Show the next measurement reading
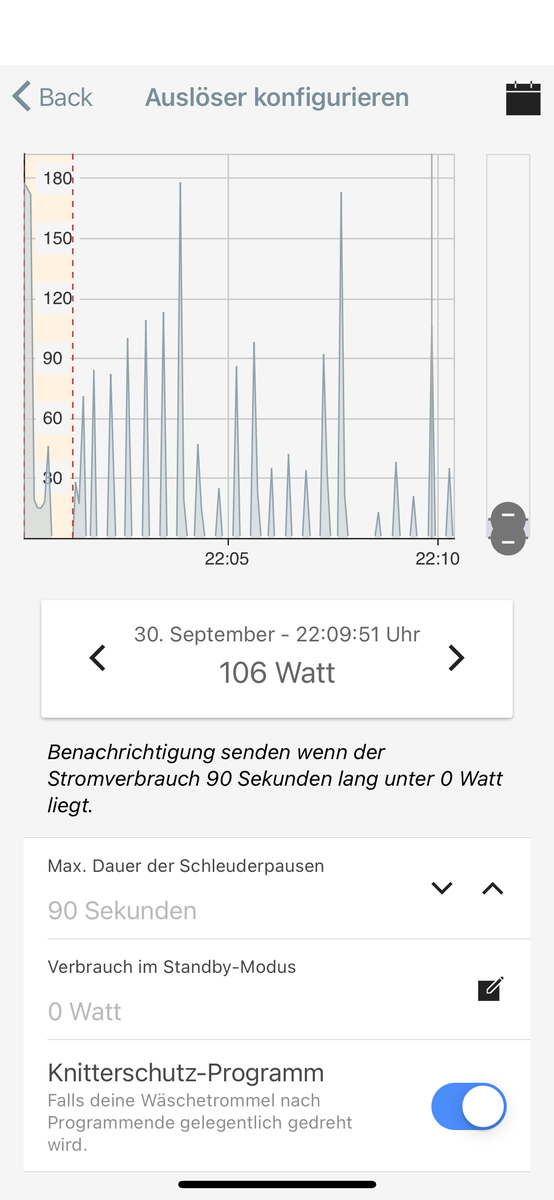This screenshot has height=1200, width=554. pos(456,658)
